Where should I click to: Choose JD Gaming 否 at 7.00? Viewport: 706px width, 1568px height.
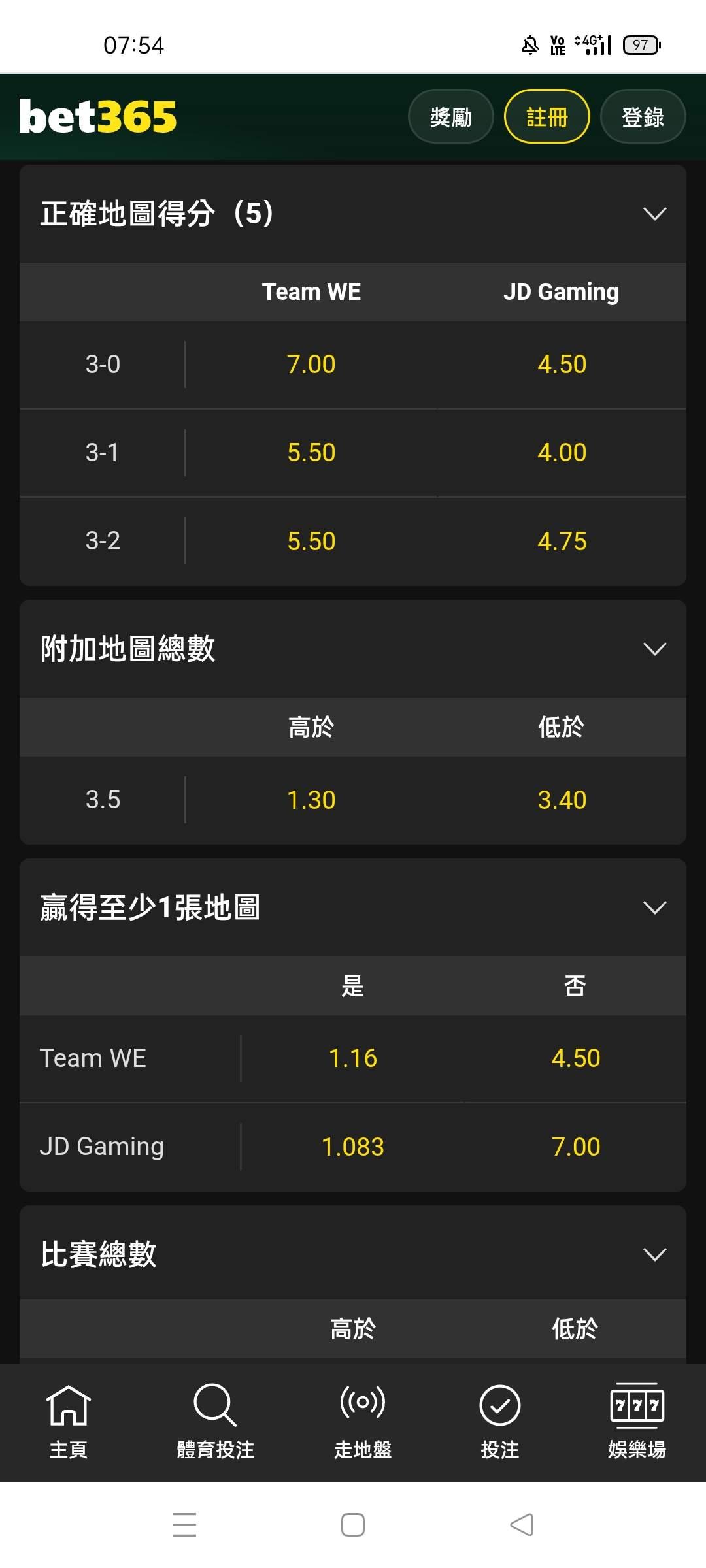575,1147
